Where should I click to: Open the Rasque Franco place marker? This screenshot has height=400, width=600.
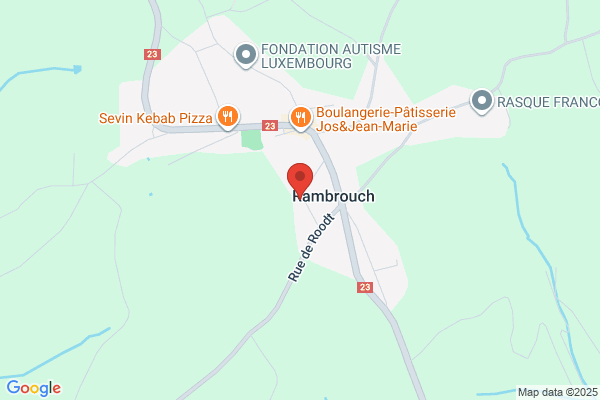tap(482, 101)
